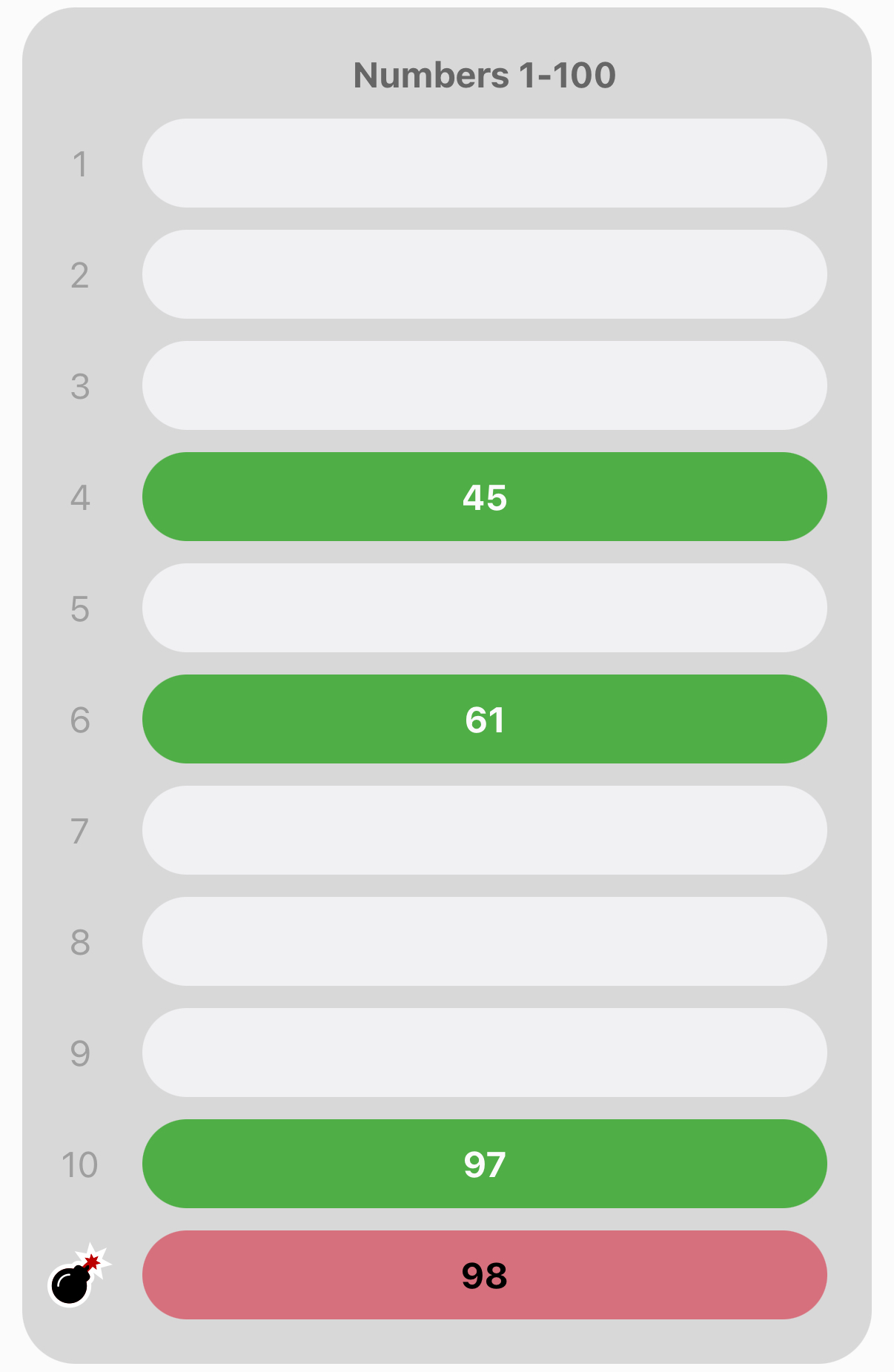Select empty slot 7
Screen dimensions: 894x1372
tap(484, 830)
